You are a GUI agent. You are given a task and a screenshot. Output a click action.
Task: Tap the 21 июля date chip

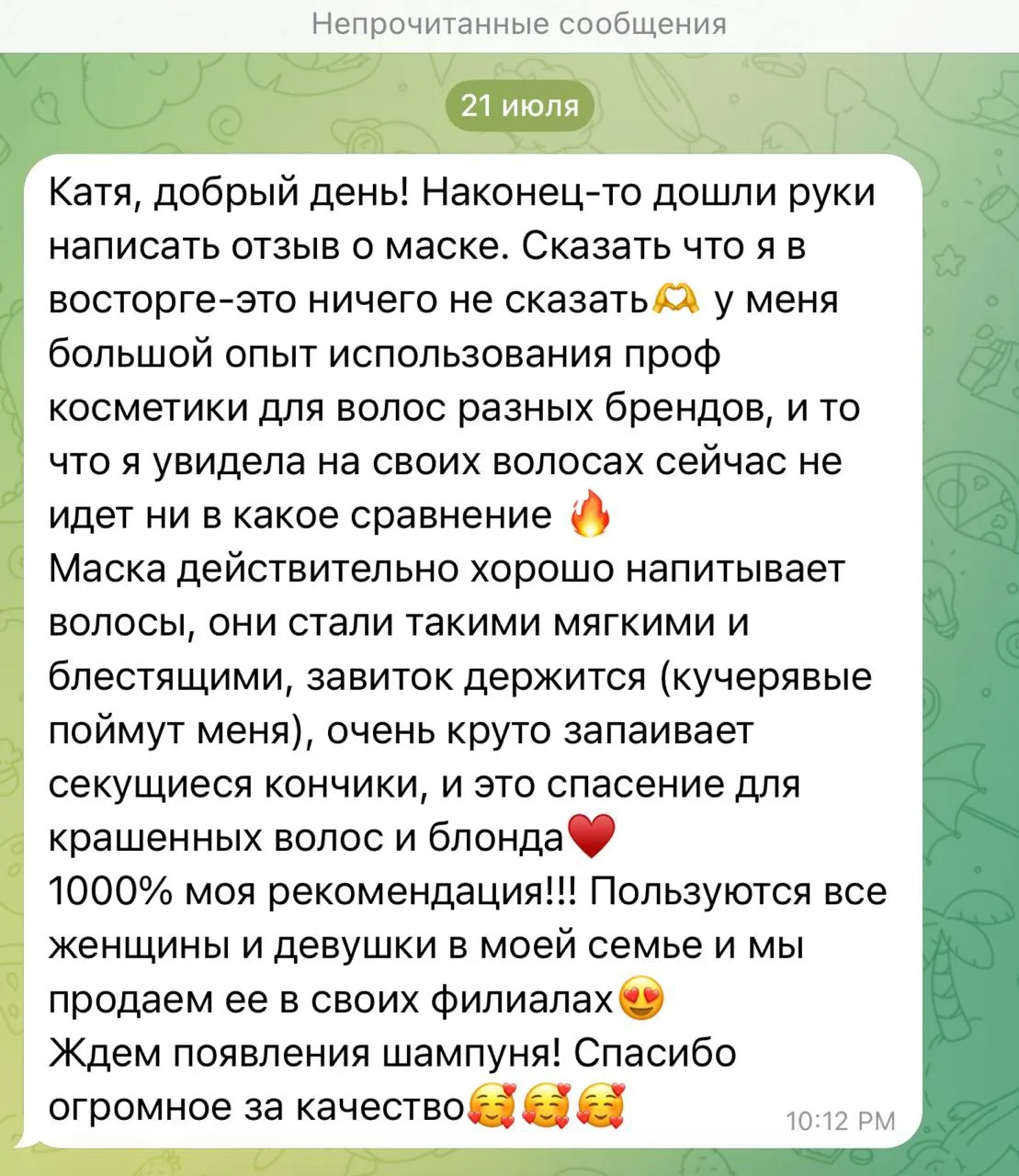(x=519, y=107)
